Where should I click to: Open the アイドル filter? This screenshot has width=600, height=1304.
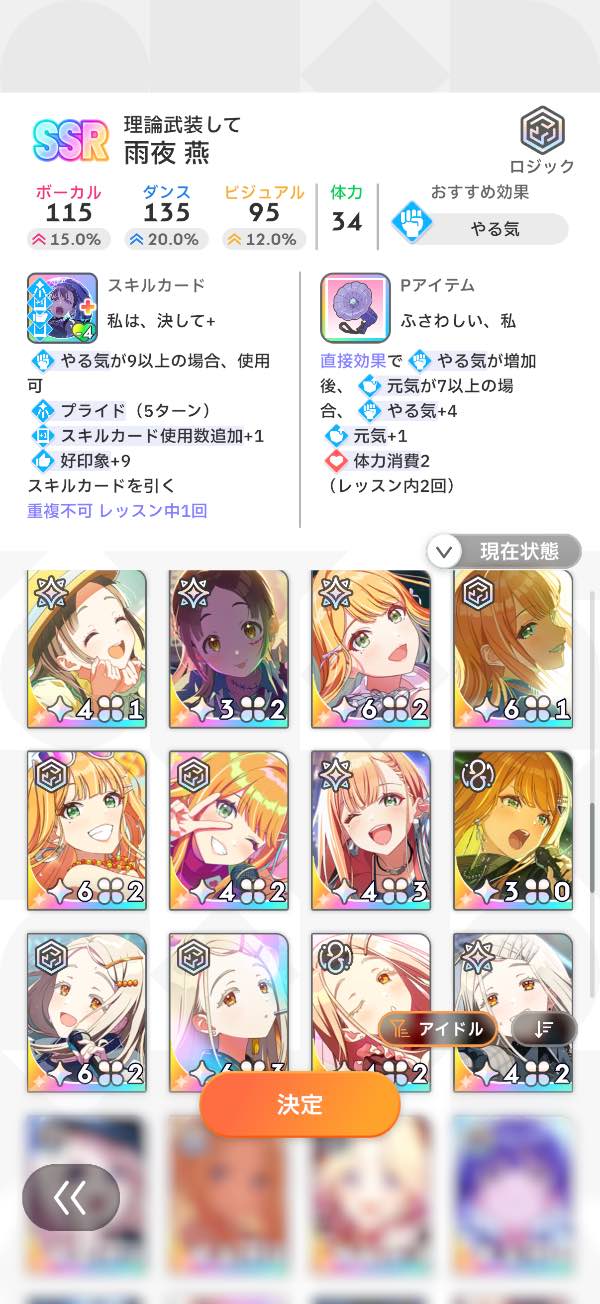(438, 1028)
